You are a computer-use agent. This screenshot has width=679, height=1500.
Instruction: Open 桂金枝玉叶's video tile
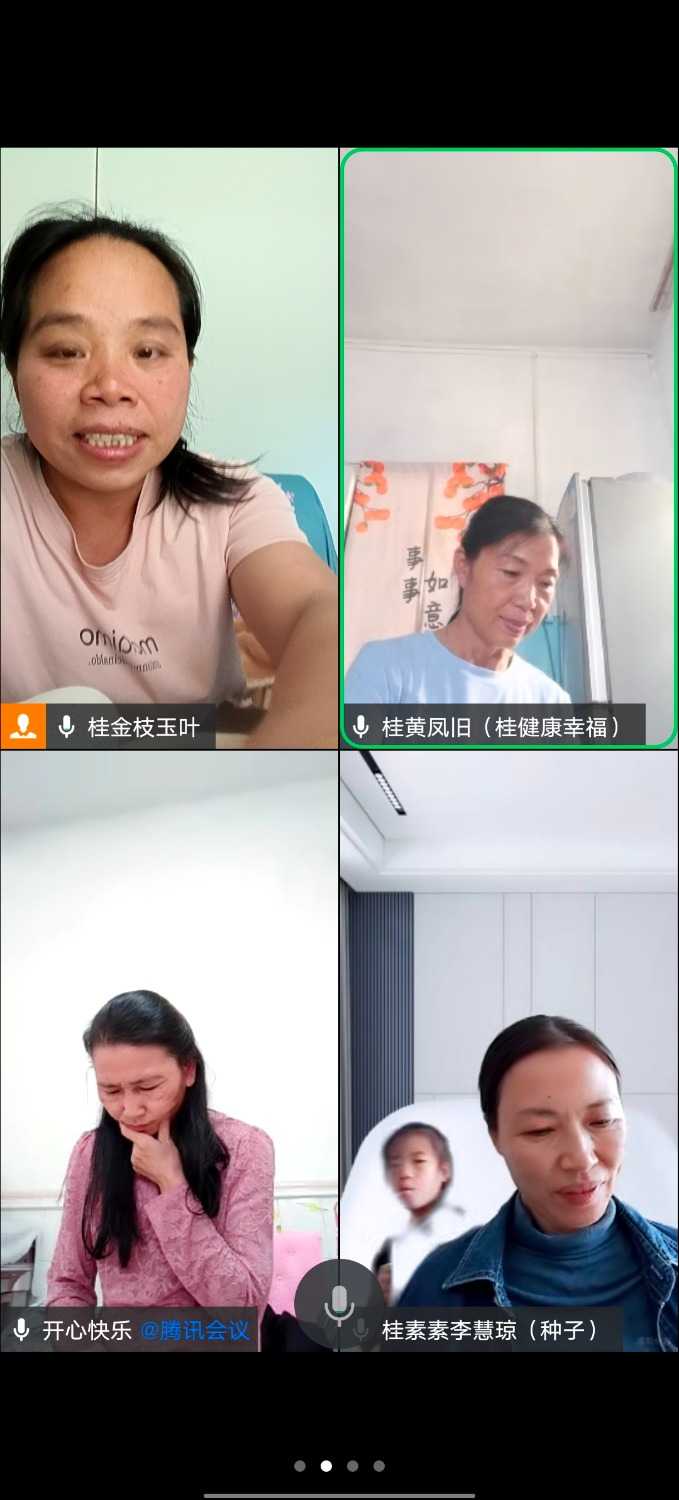tap(169, 447)
